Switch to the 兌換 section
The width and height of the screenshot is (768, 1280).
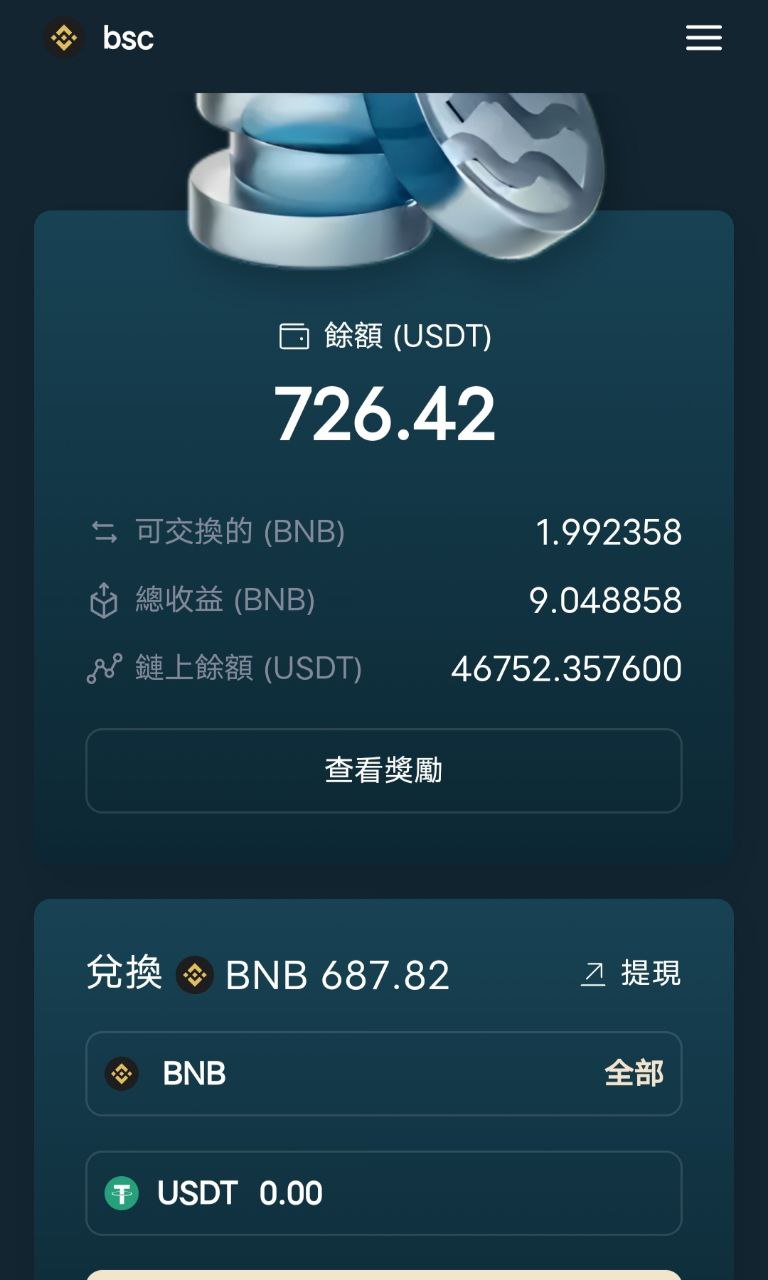click(x=124, y=974)
